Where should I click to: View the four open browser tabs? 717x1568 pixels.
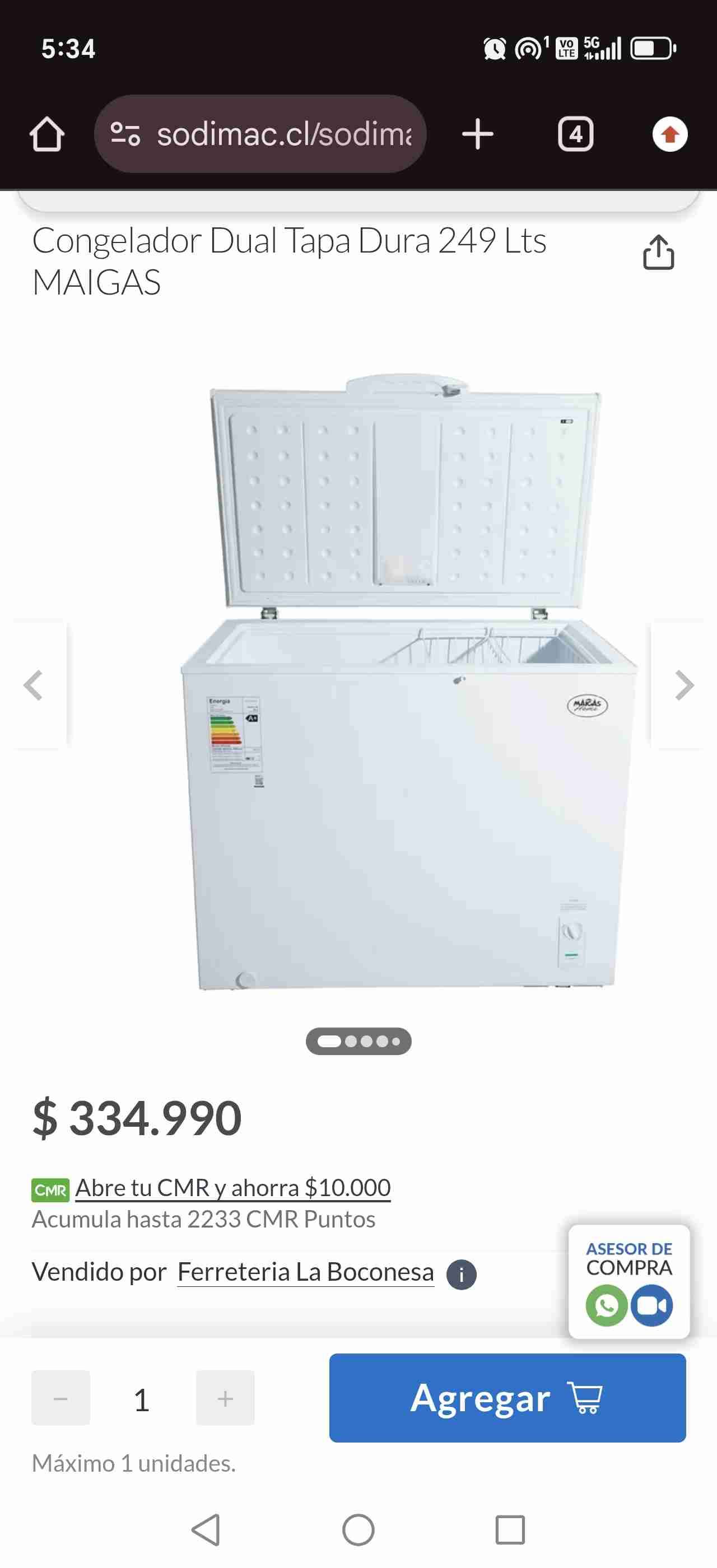[575, 134]
